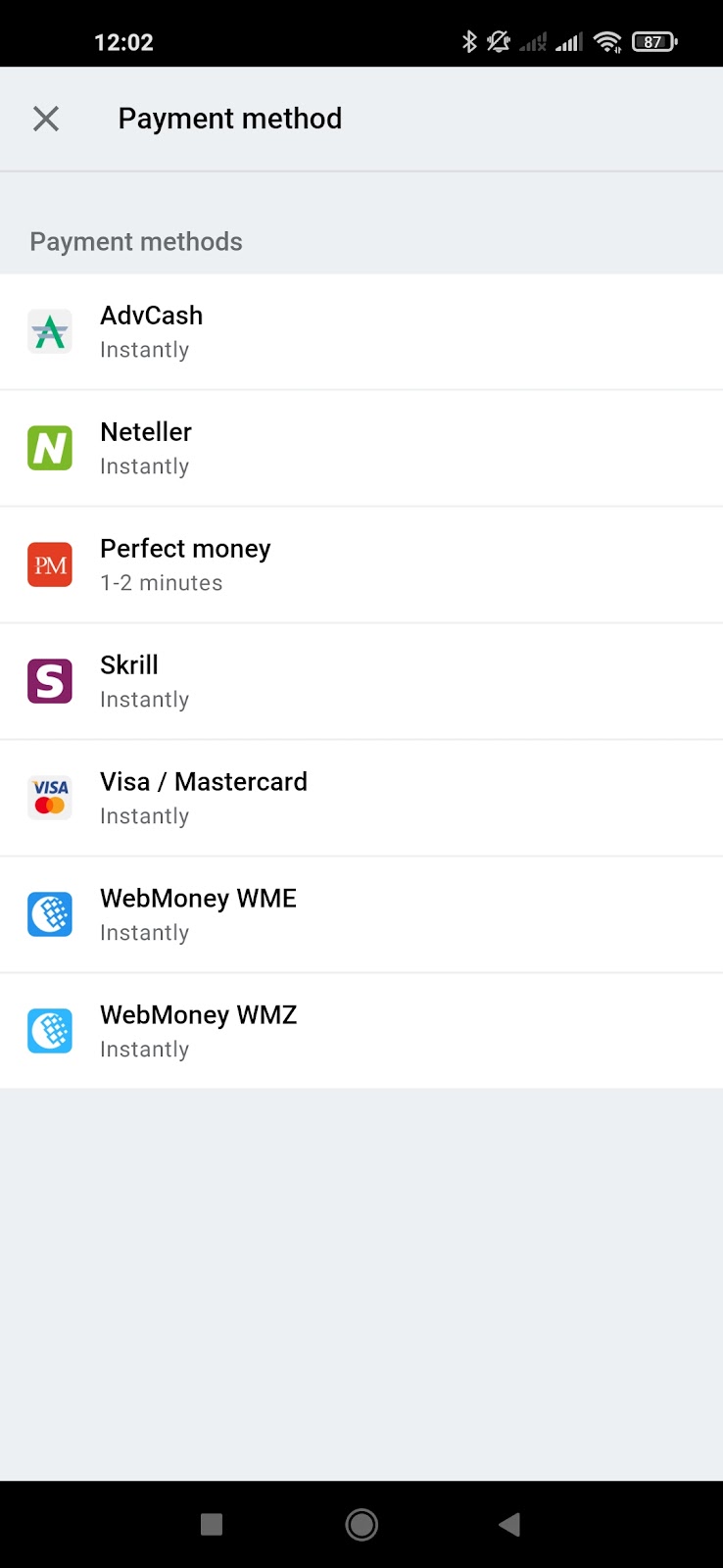Pick Perfect money for payment
Viewport: 723px width, 1568px height.
point(361,565)
